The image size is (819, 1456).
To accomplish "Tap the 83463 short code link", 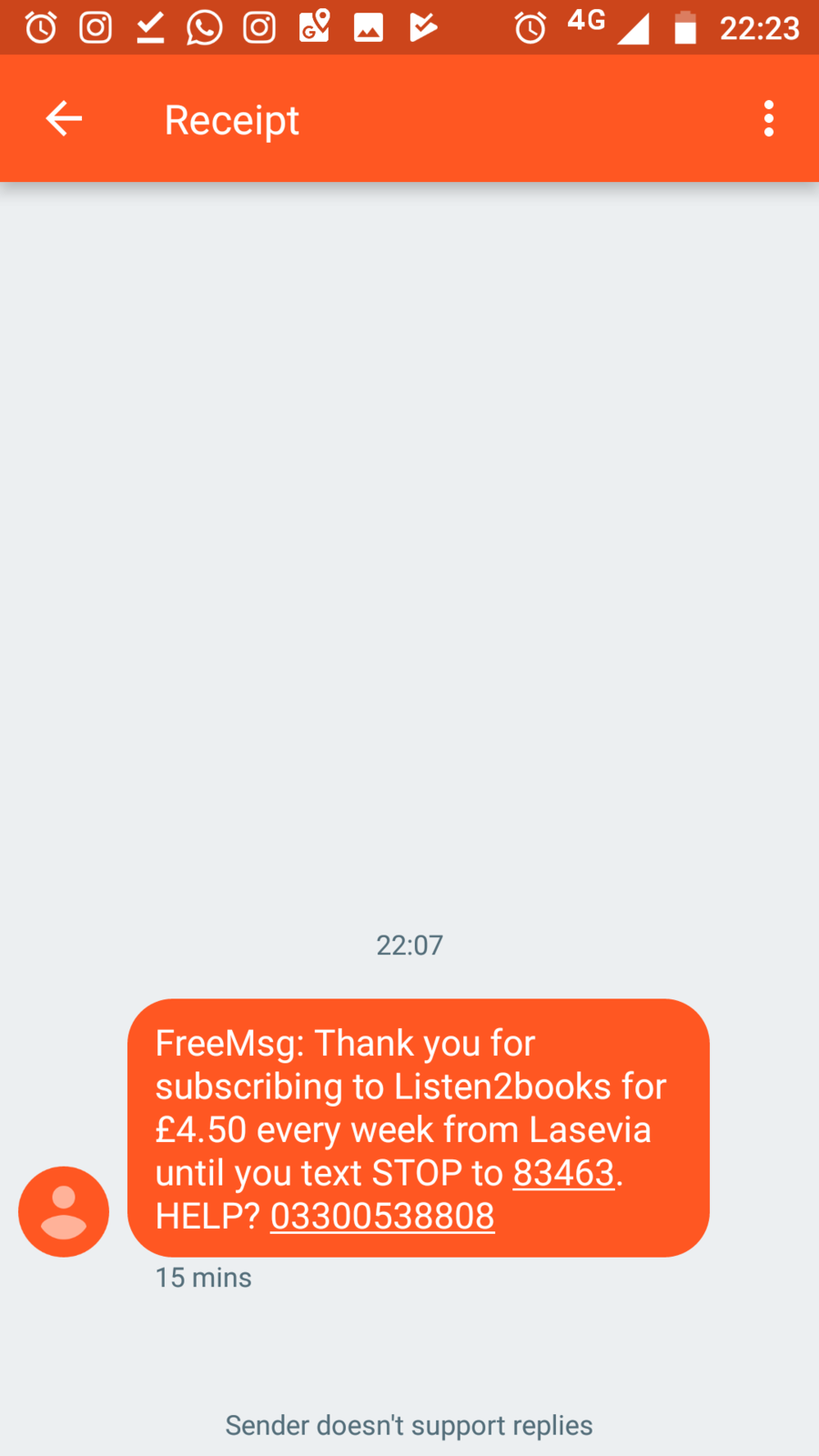I will coord(563,1173).
